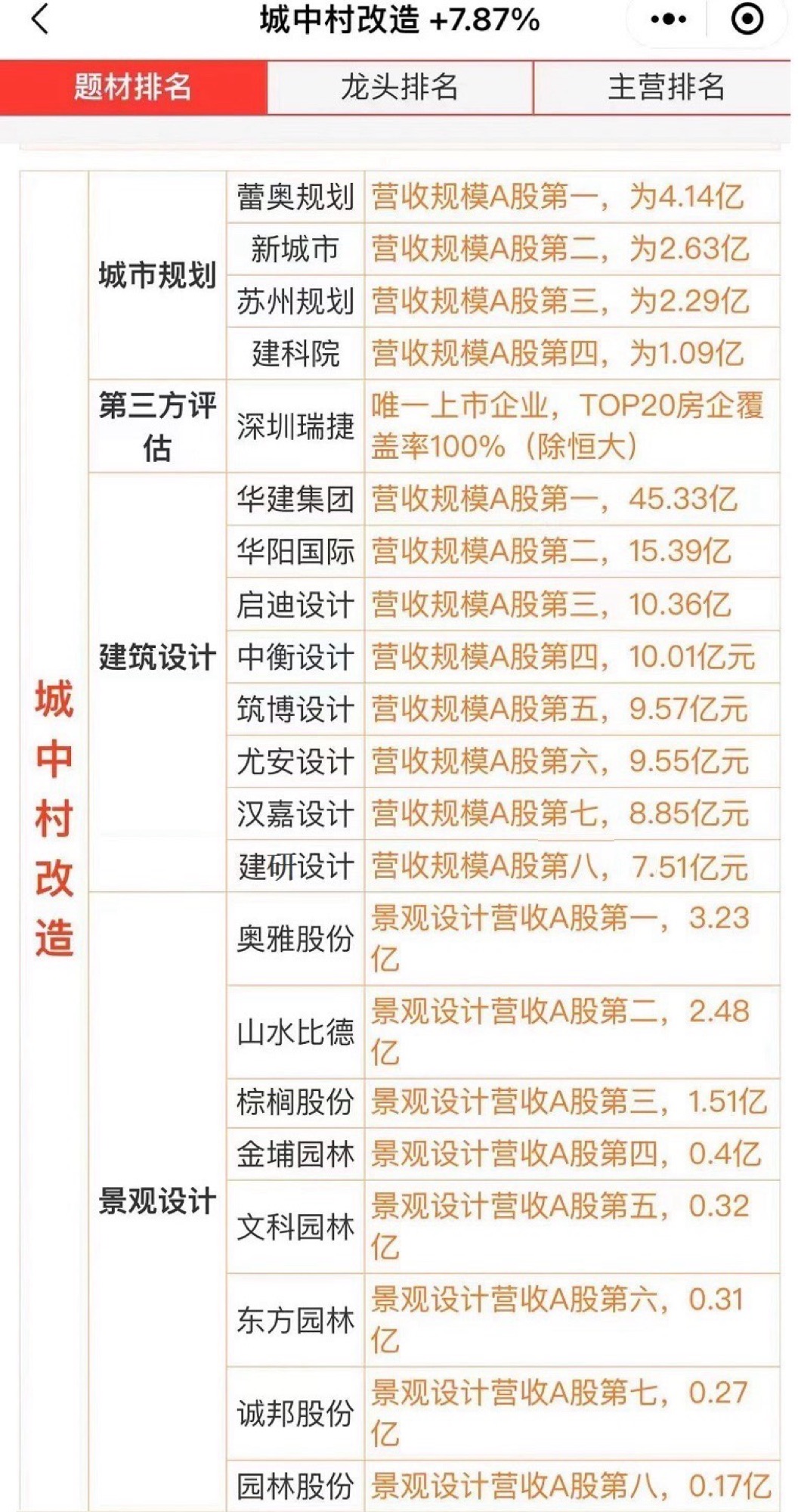Go back using the top-left arrow
The height and width of the screenshot is (1512, 798).
coord(40,19)
